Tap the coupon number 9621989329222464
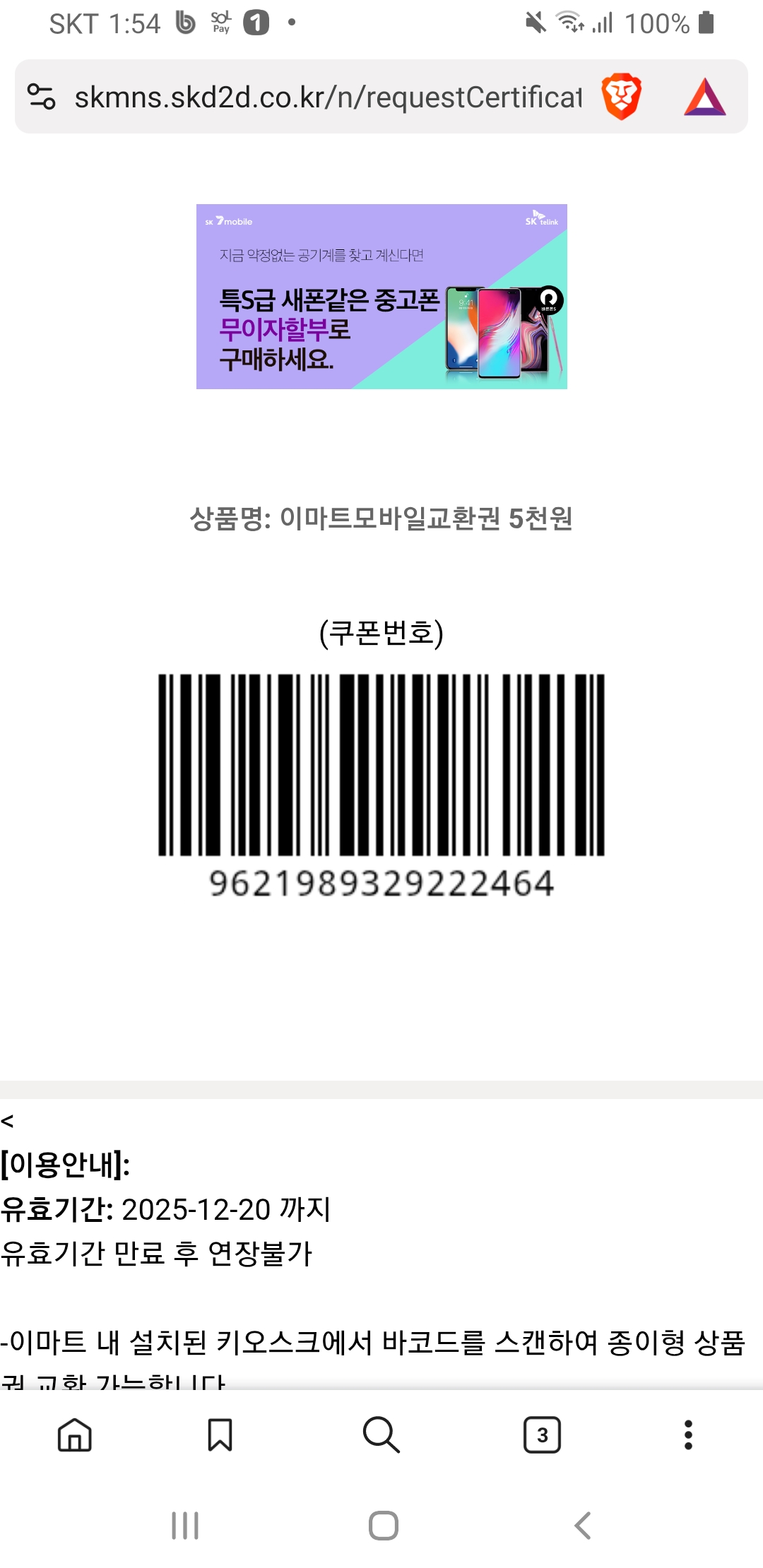Viewport: 763px width, 1568px height. click(381, 885)
